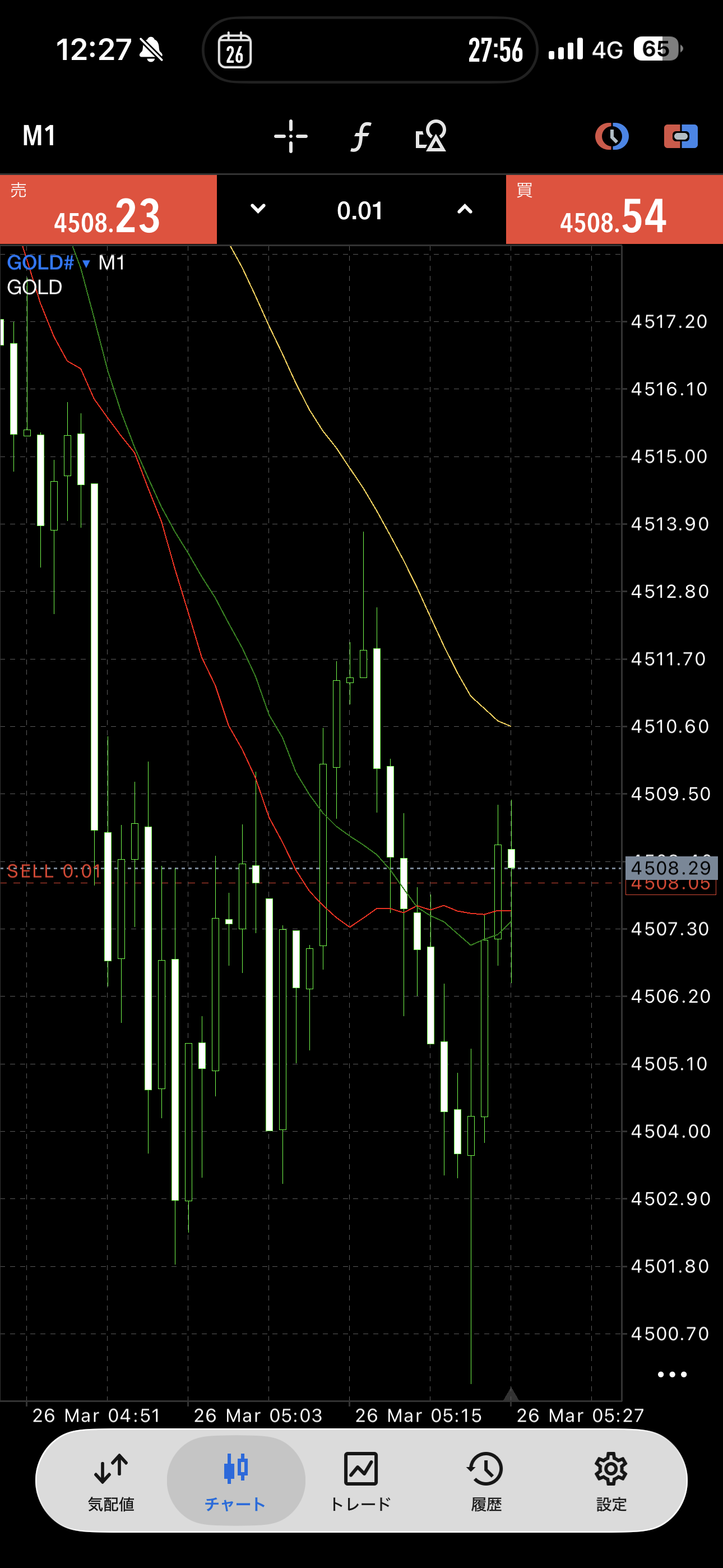Open the 設定 settings tab
The height and width of the screenshot is (1568, 723).
(x=611, y=1479)
